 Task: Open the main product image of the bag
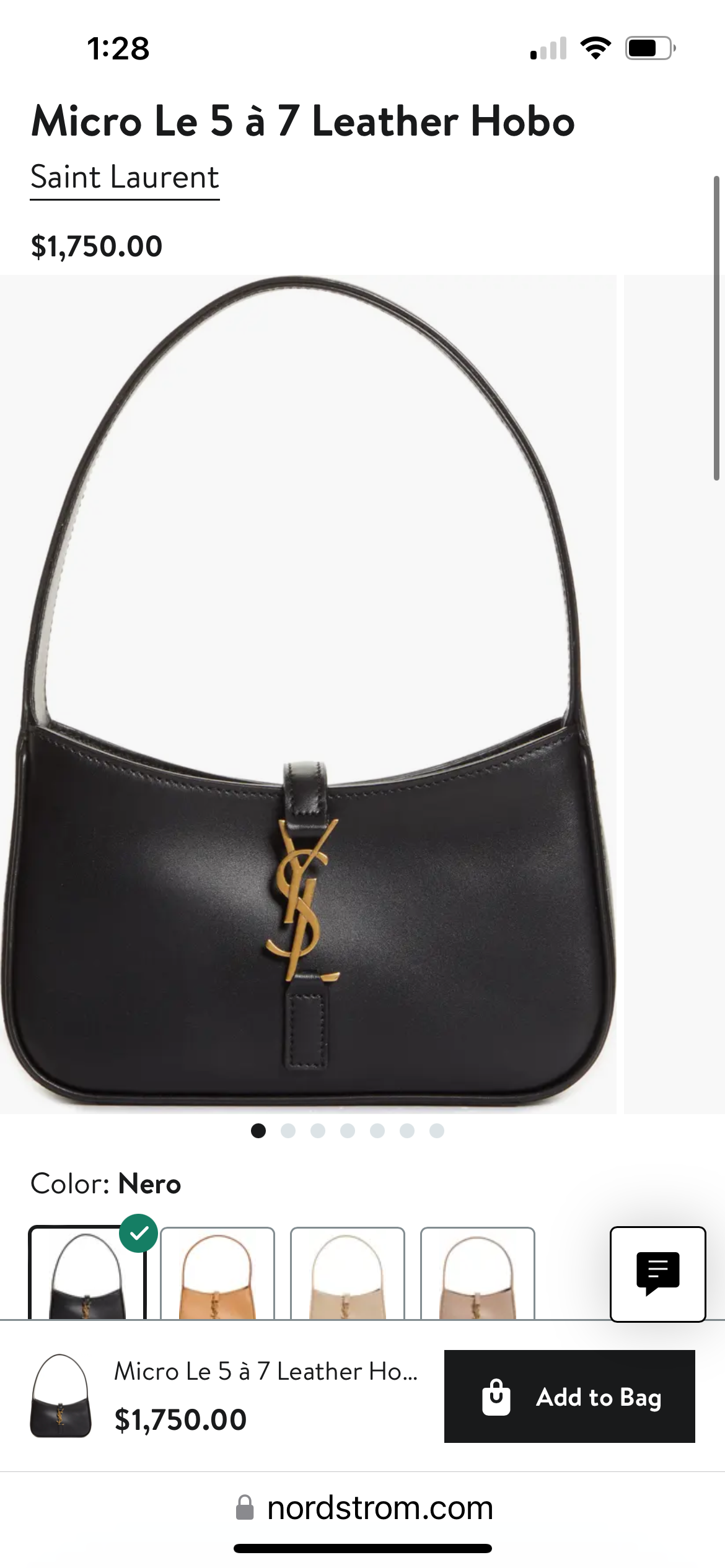[x=308, y=694]
